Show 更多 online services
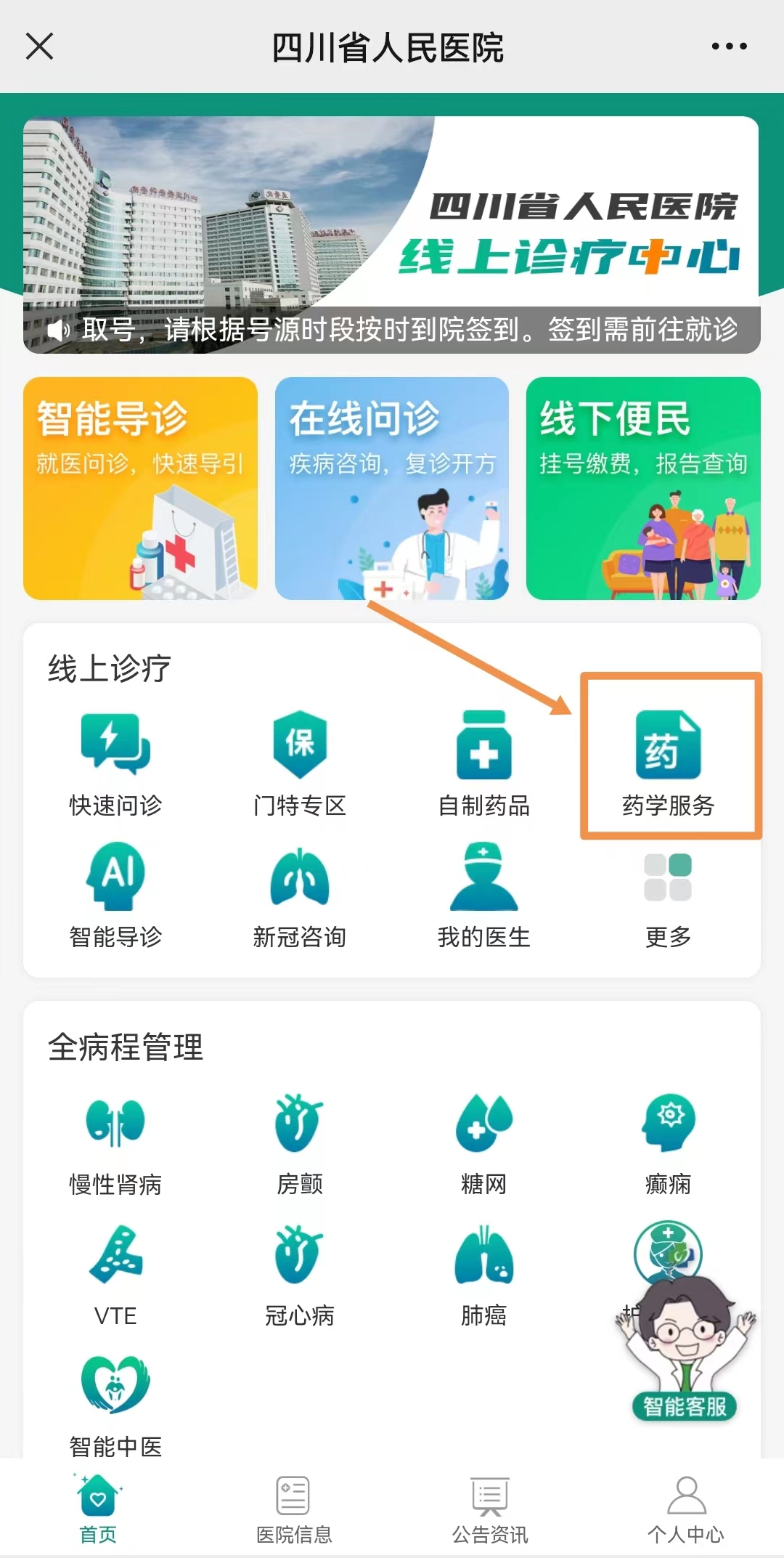 [x=669, y=896]
